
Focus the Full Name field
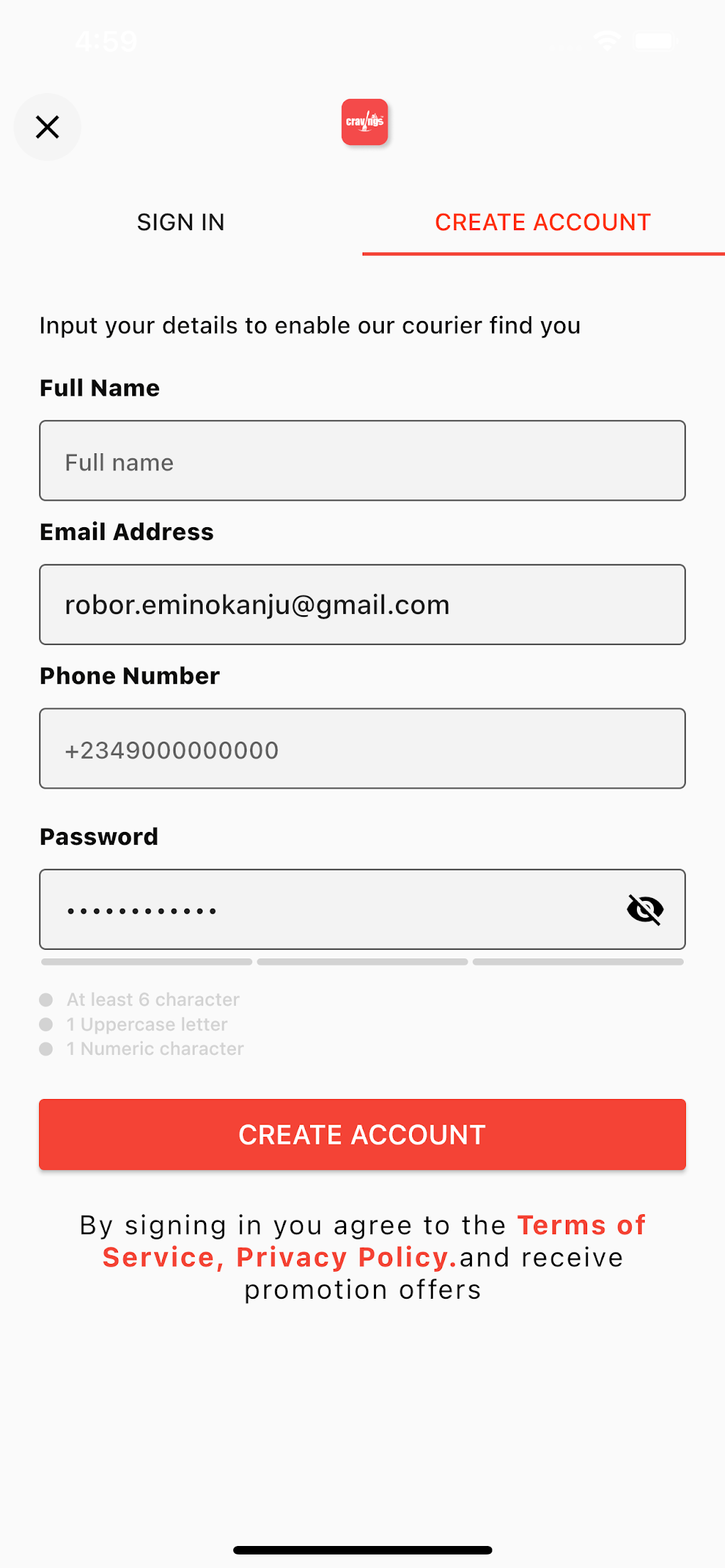coord(362,461)
